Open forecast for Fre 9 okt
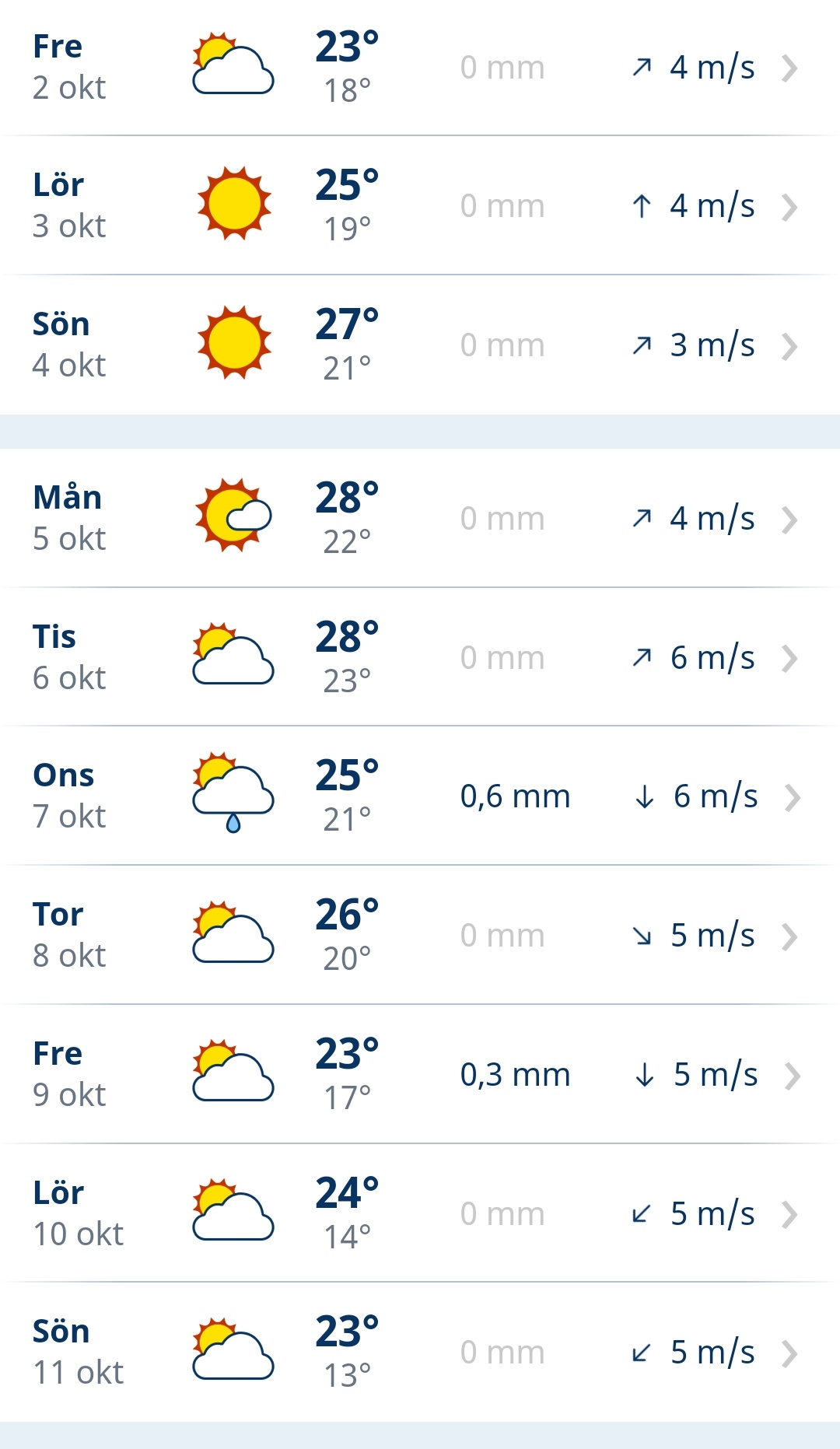 coord(420,1074)
